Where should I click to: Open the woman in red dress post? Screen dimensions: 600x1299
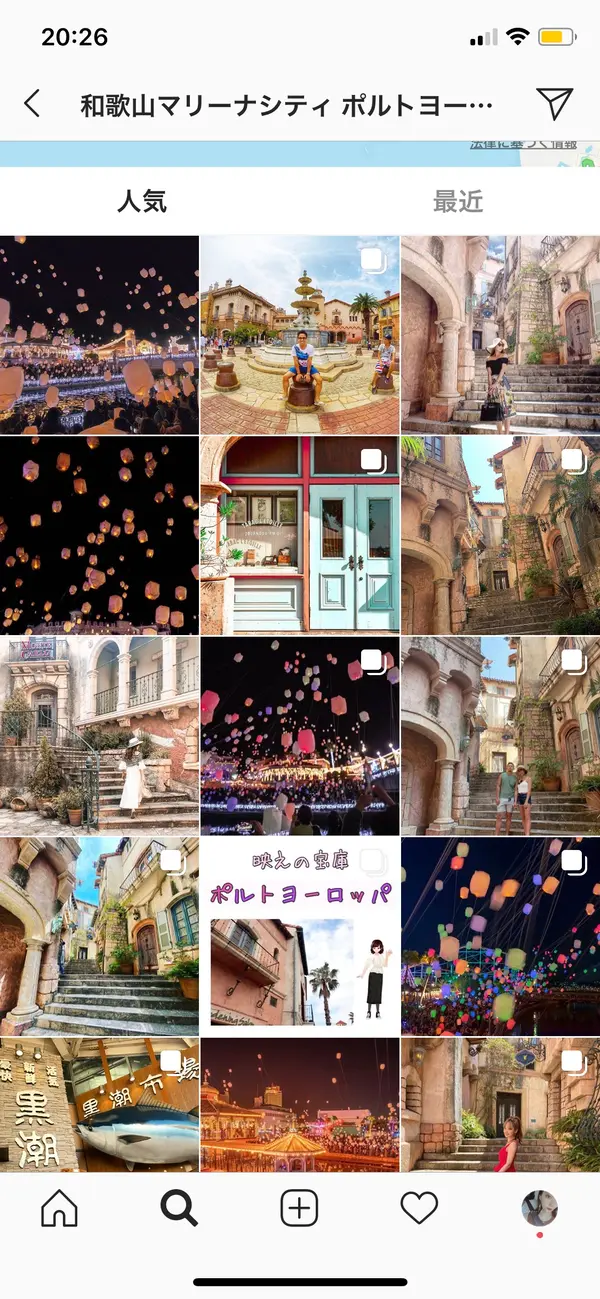click(x=500, y=1105)
